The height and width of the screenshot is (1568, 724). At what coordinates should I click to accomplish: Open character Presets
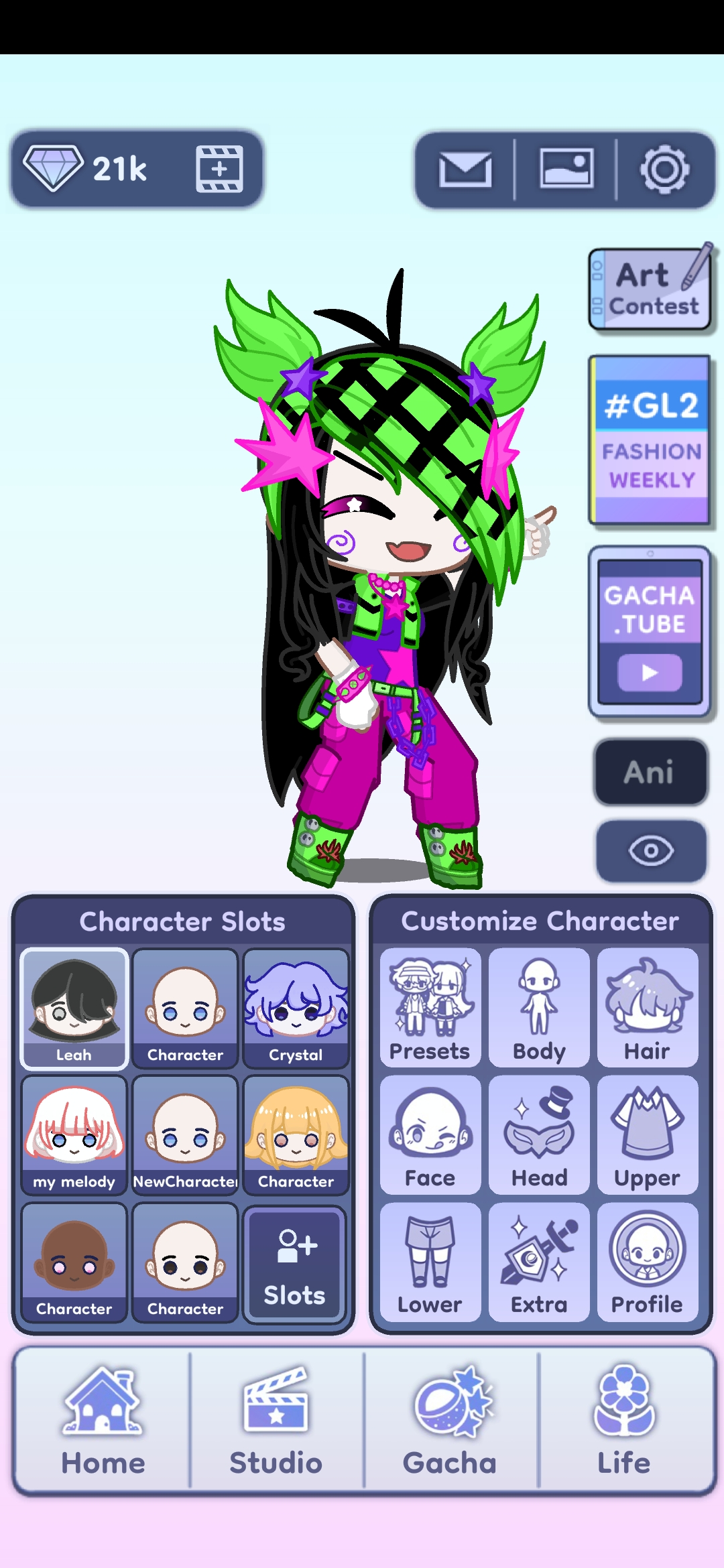point(430,1008)
